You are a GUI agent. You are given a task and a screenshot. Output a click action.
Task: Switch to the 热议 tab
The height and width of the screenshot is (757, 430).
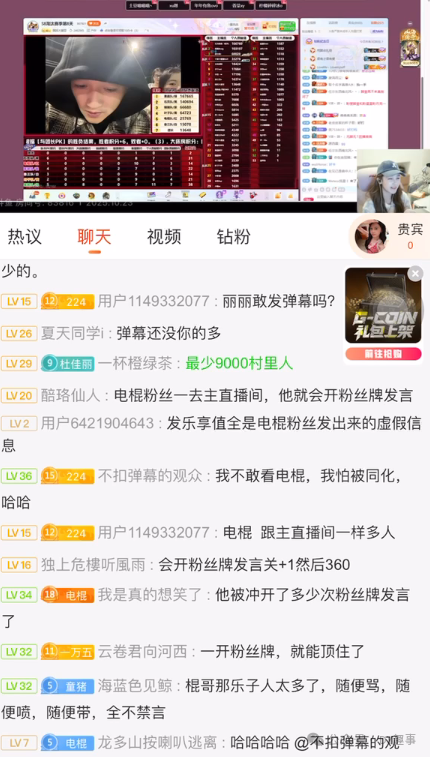click(x=25, y=237)
